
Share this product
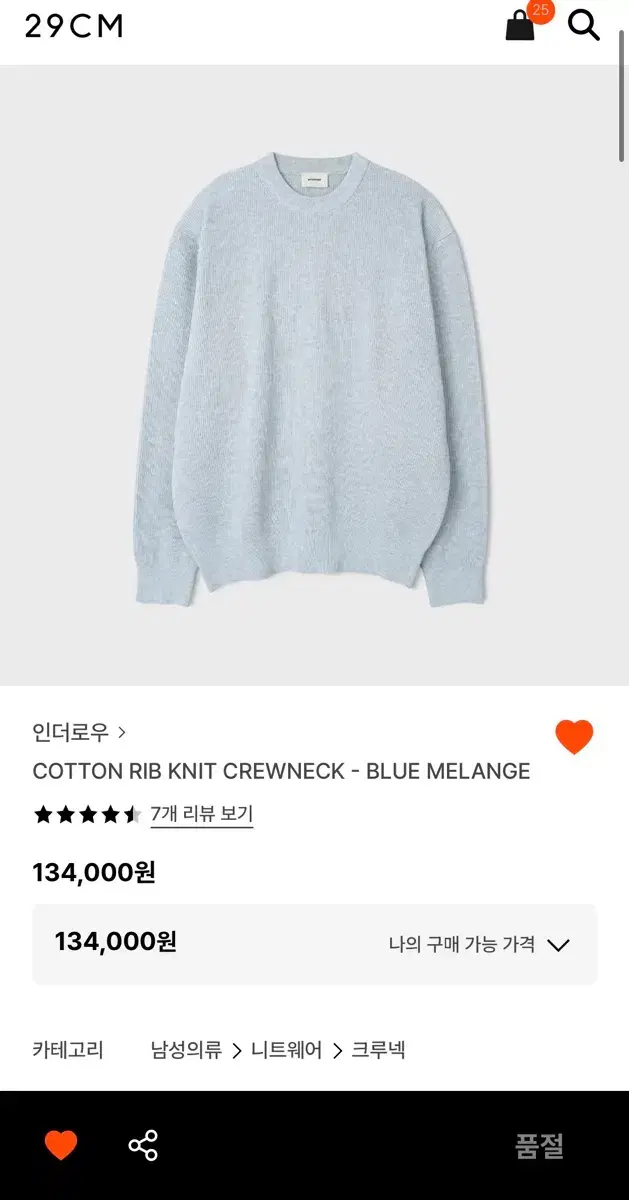click(143, 1145)
